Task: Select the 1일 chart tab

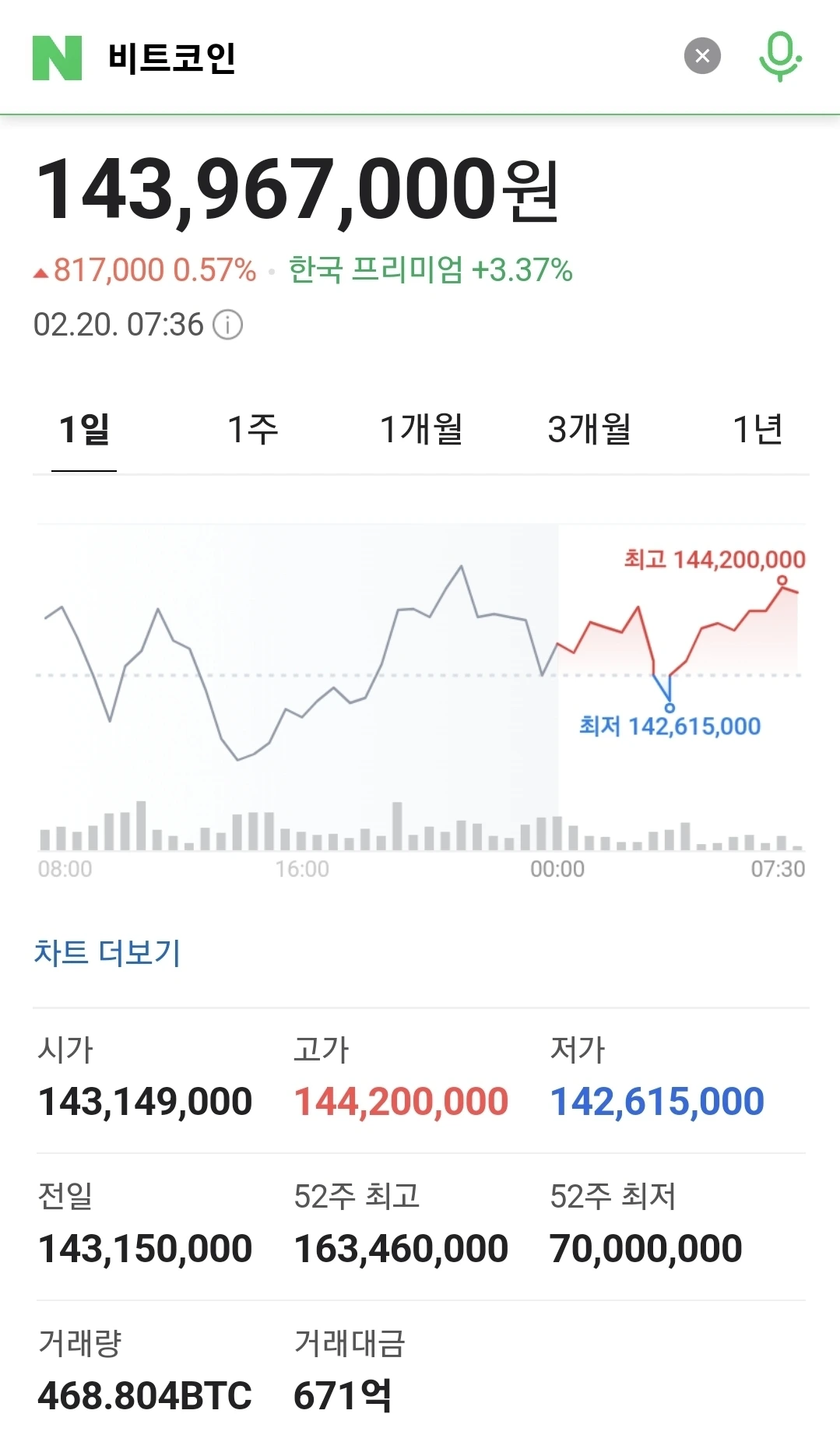Action: tap(84, 430)
